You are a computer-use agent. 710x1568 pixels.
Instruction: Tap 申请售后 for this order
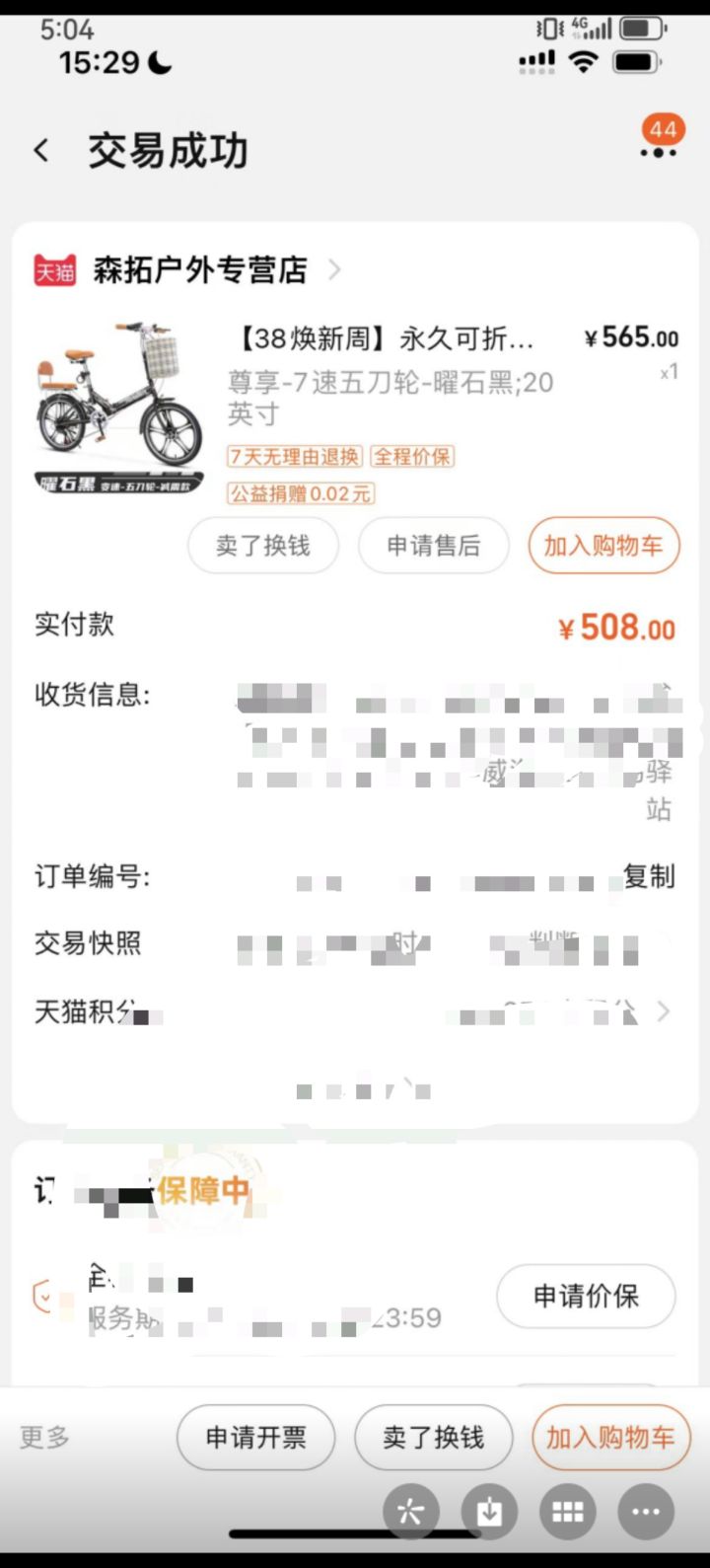point(433,546)
